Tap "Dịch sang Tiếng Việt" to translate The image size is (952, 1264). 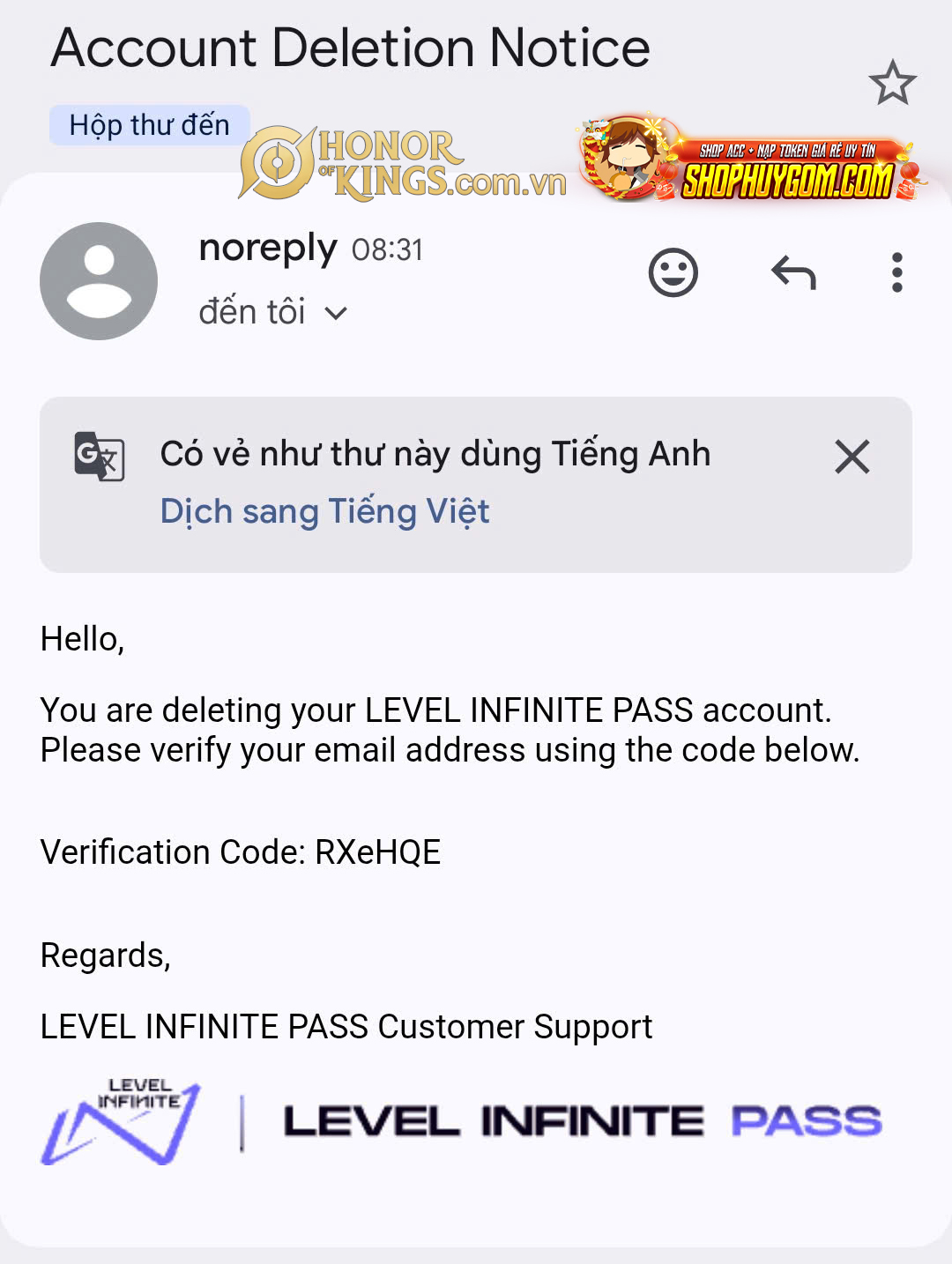[324, 511]
